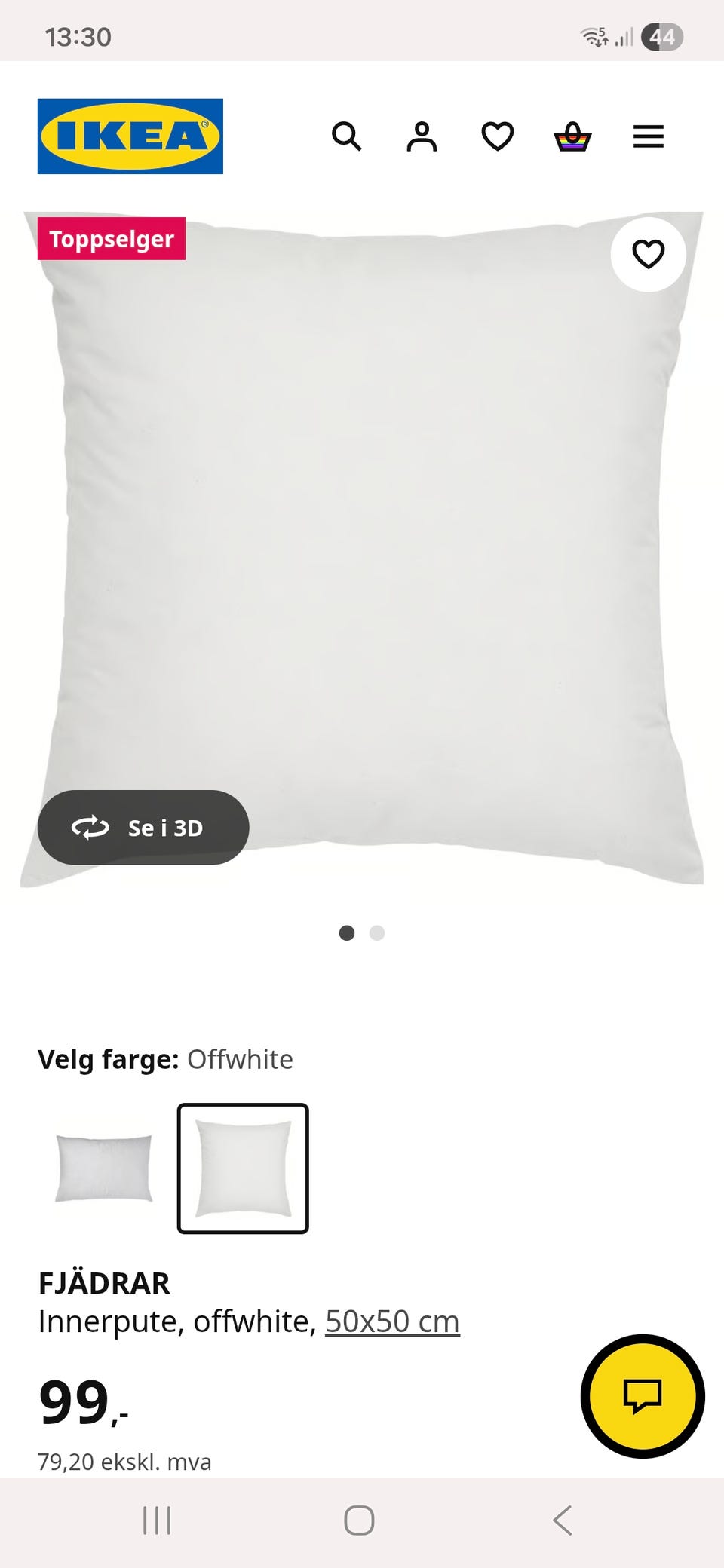724x1568 pixels.
Task: Switch to the second product image dot
Action: (x=378, y=933)
